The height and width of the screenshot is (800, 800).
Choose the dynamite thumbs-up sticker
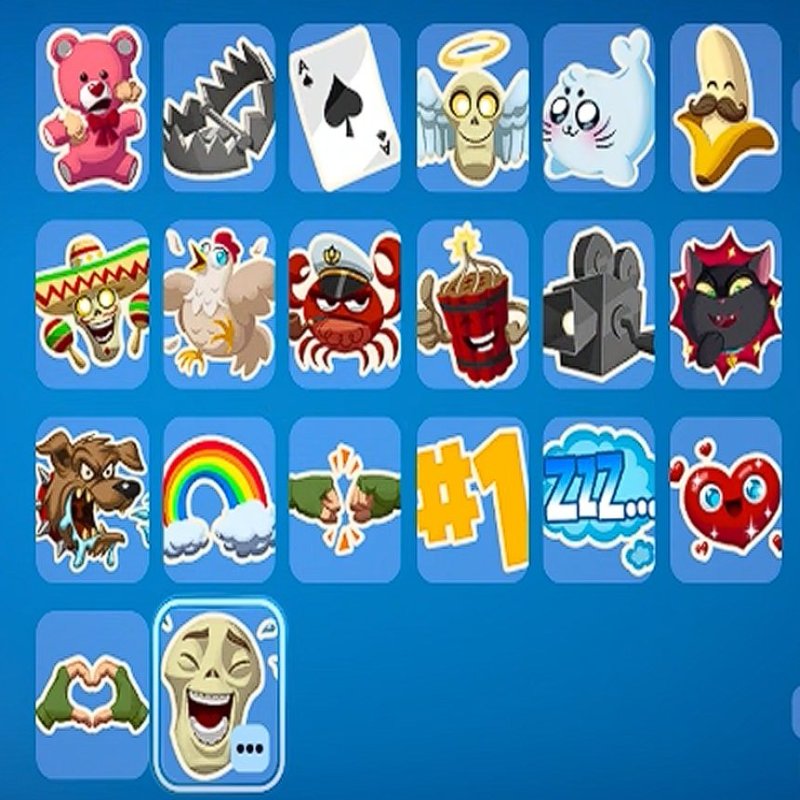(472, 304)
